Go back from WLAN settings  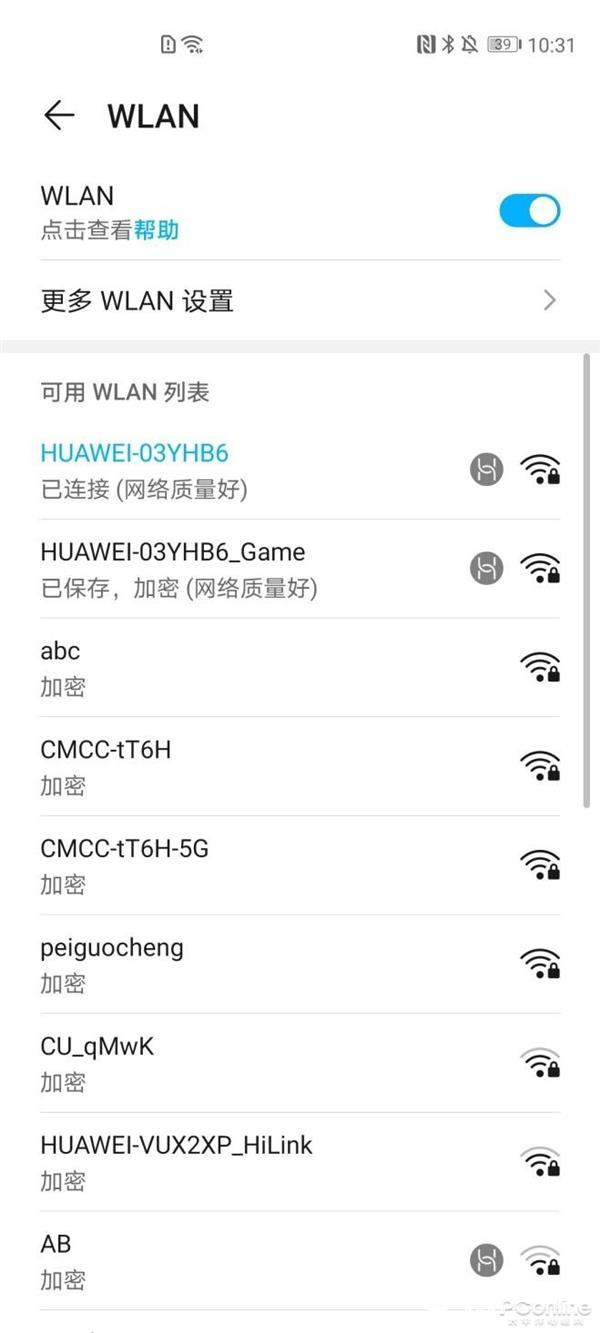coord(59,116)
